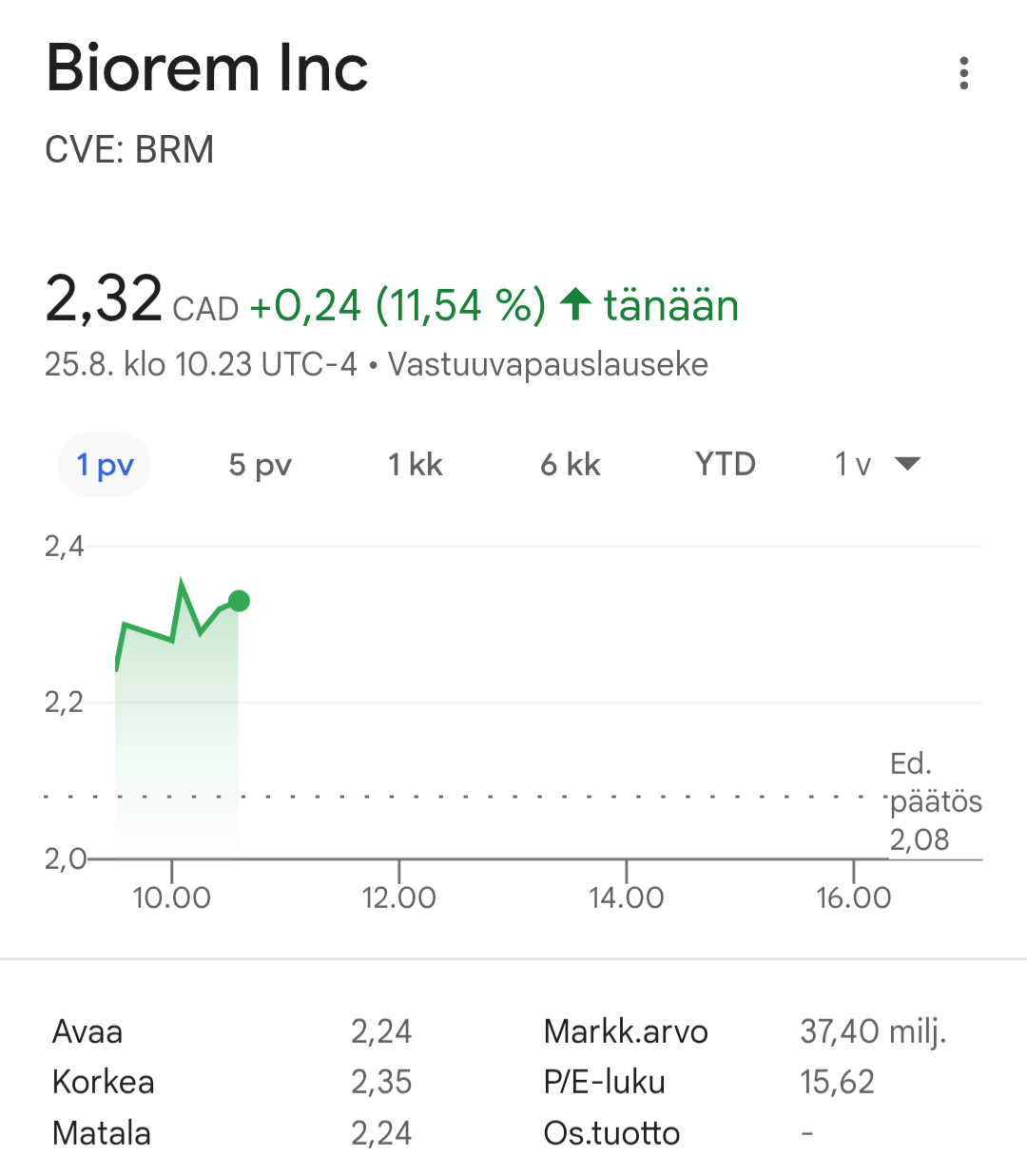View the YTD chart
Screen dimensions: 1027x1176
pos(725,465)
